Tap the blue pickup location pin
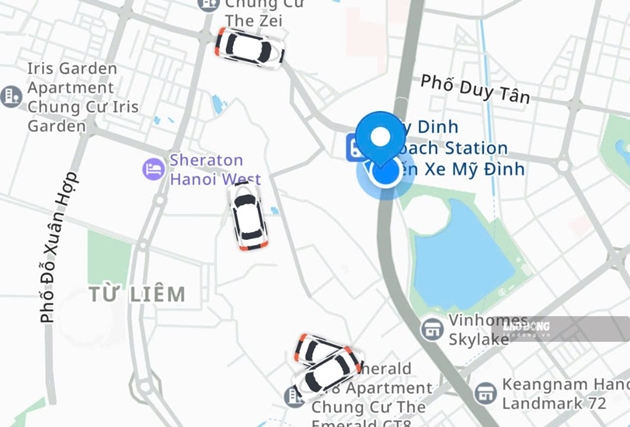630x427 pixels. point(380,139)
